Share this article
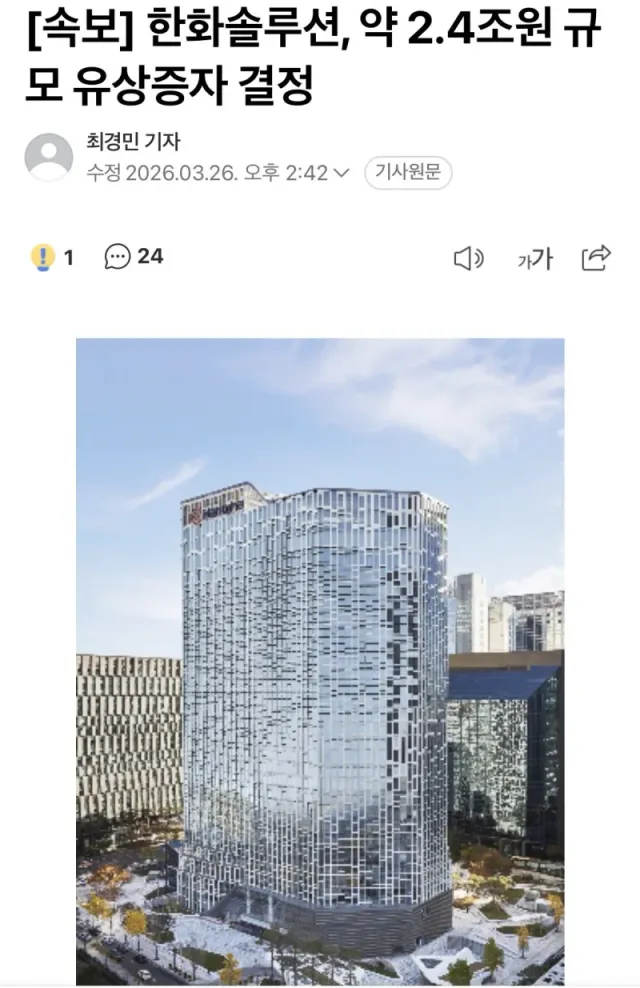The height and width of the screenshot is (988, 640). click(x=596, y=258)
